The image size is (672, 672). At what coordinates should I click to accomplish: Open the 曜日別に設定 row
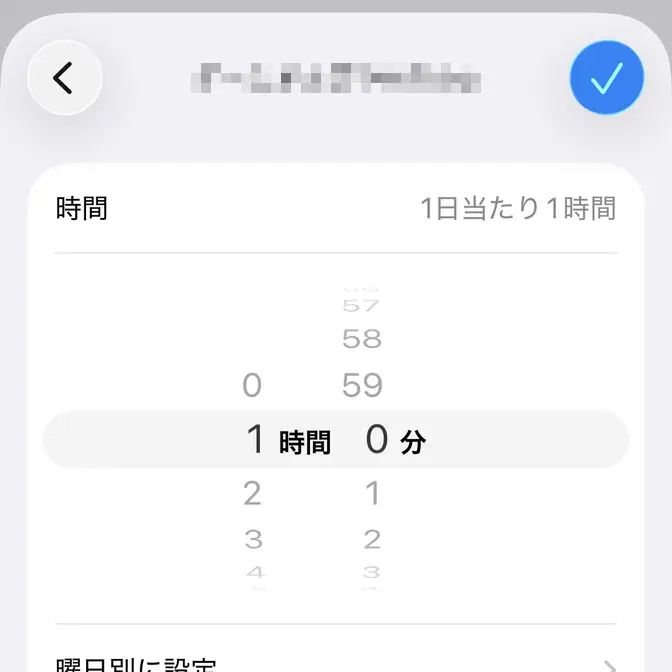336,660
